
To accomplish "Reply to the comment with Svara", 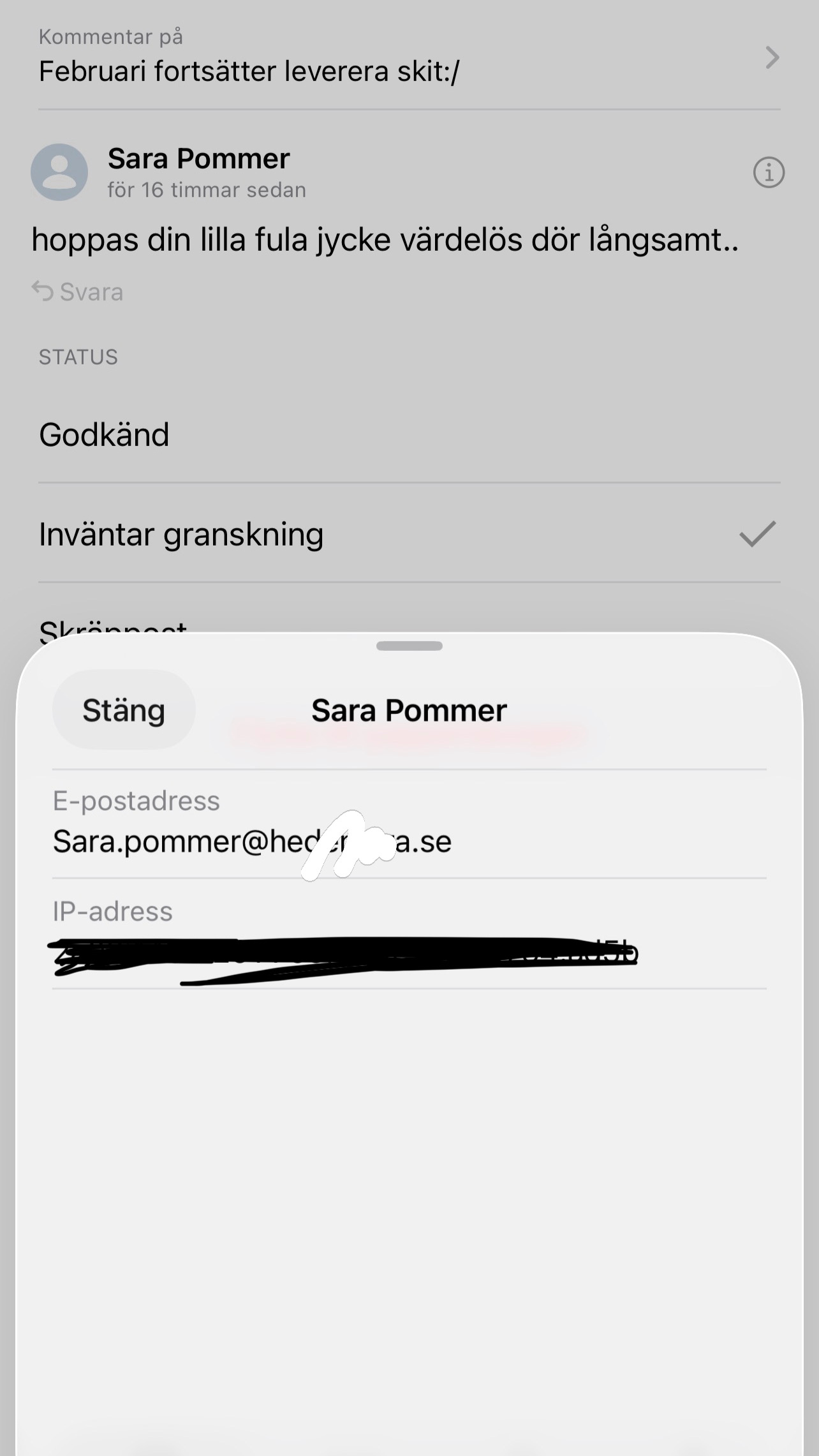I will tap(78, 292).
